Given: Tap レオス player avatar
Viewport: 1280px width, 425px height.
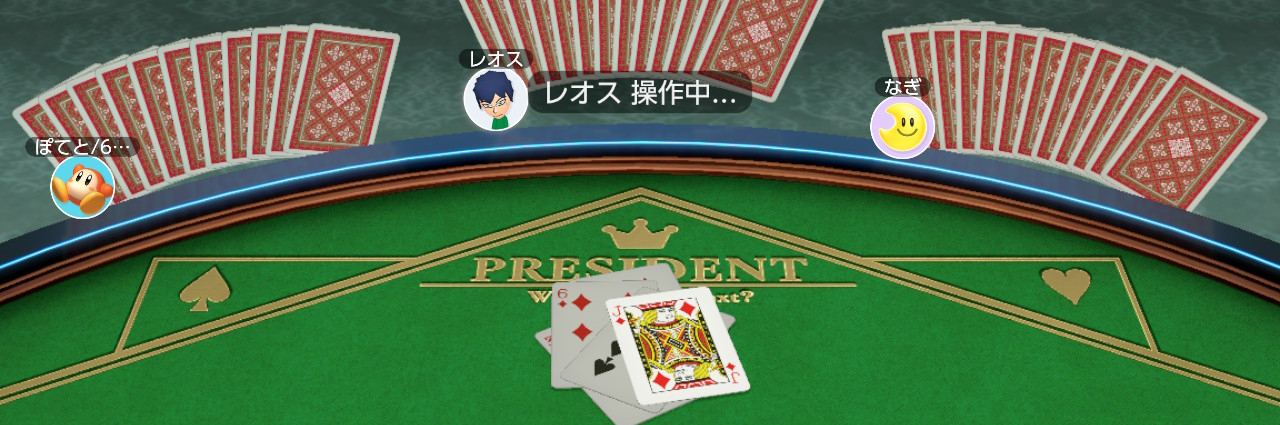Looking at the screenshot, I should coord(496,99).
